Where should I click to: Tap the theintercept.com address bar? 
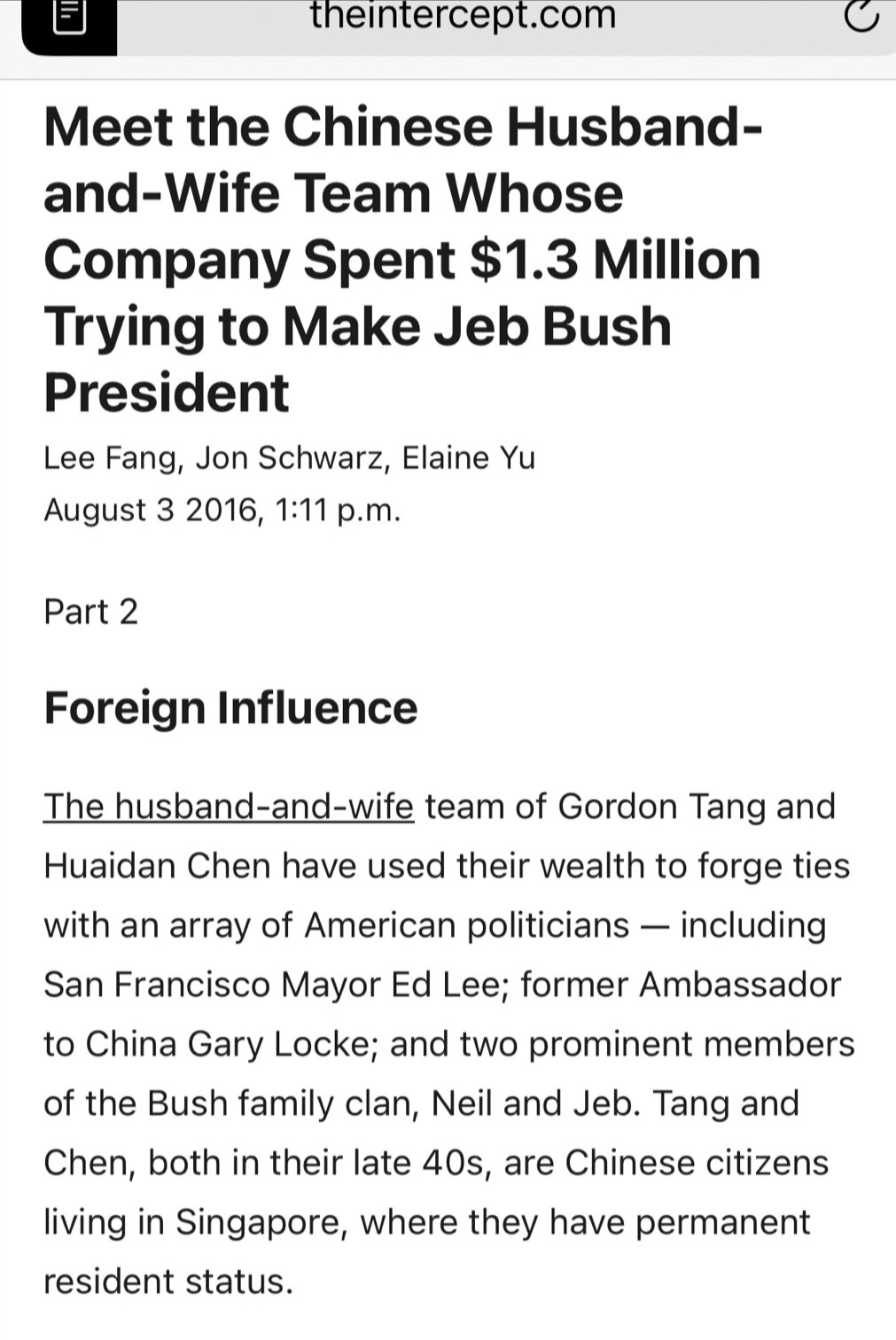(x=463, y=16)
